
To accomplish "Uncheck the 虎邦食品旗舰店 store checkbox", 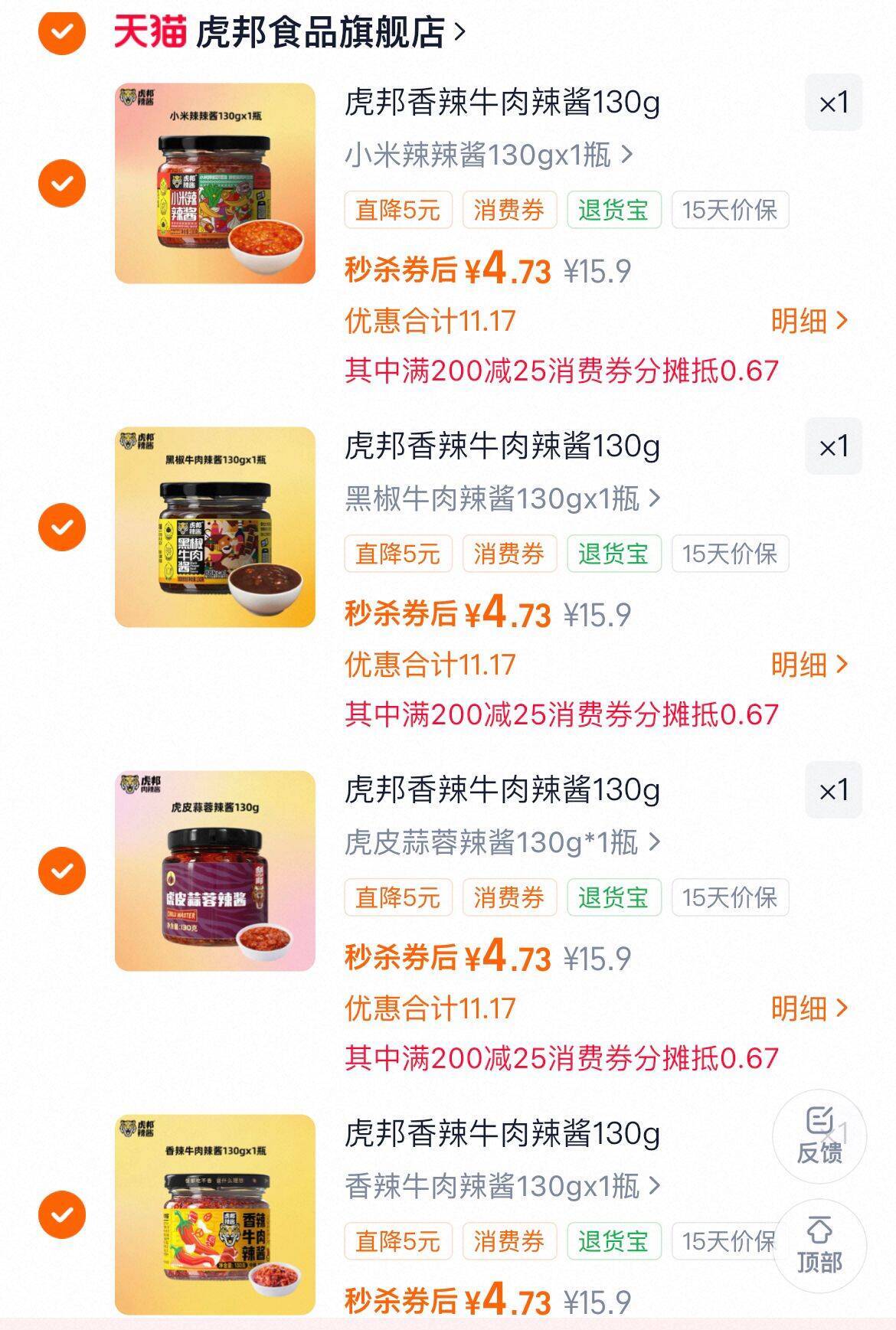I will click(61, 32).
